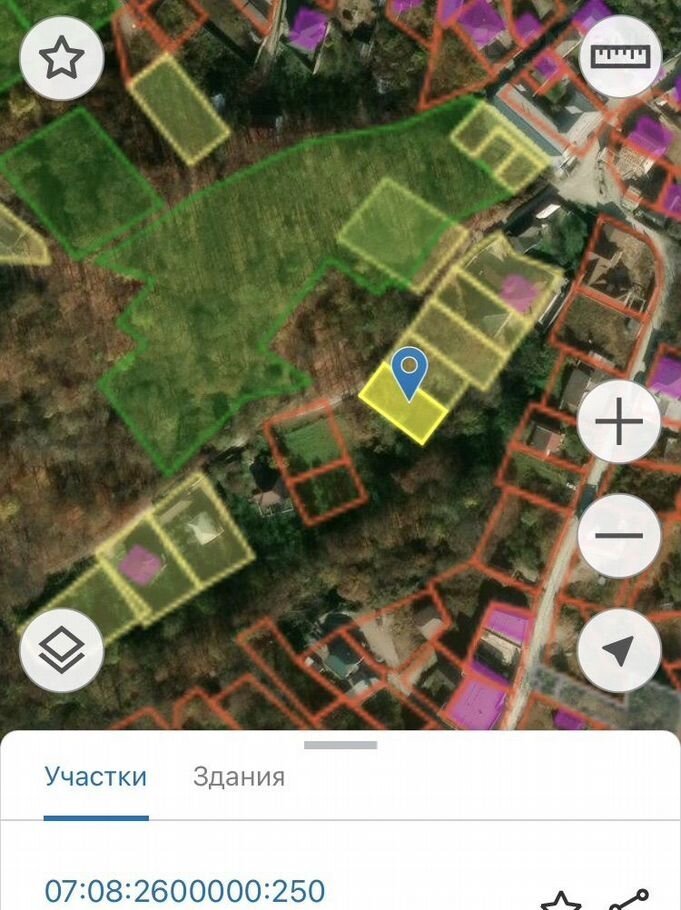Viewport: 681px width, 910px height.
Task: Open parcel 07:08:2600000:250 details
Action: click(185, 890)
